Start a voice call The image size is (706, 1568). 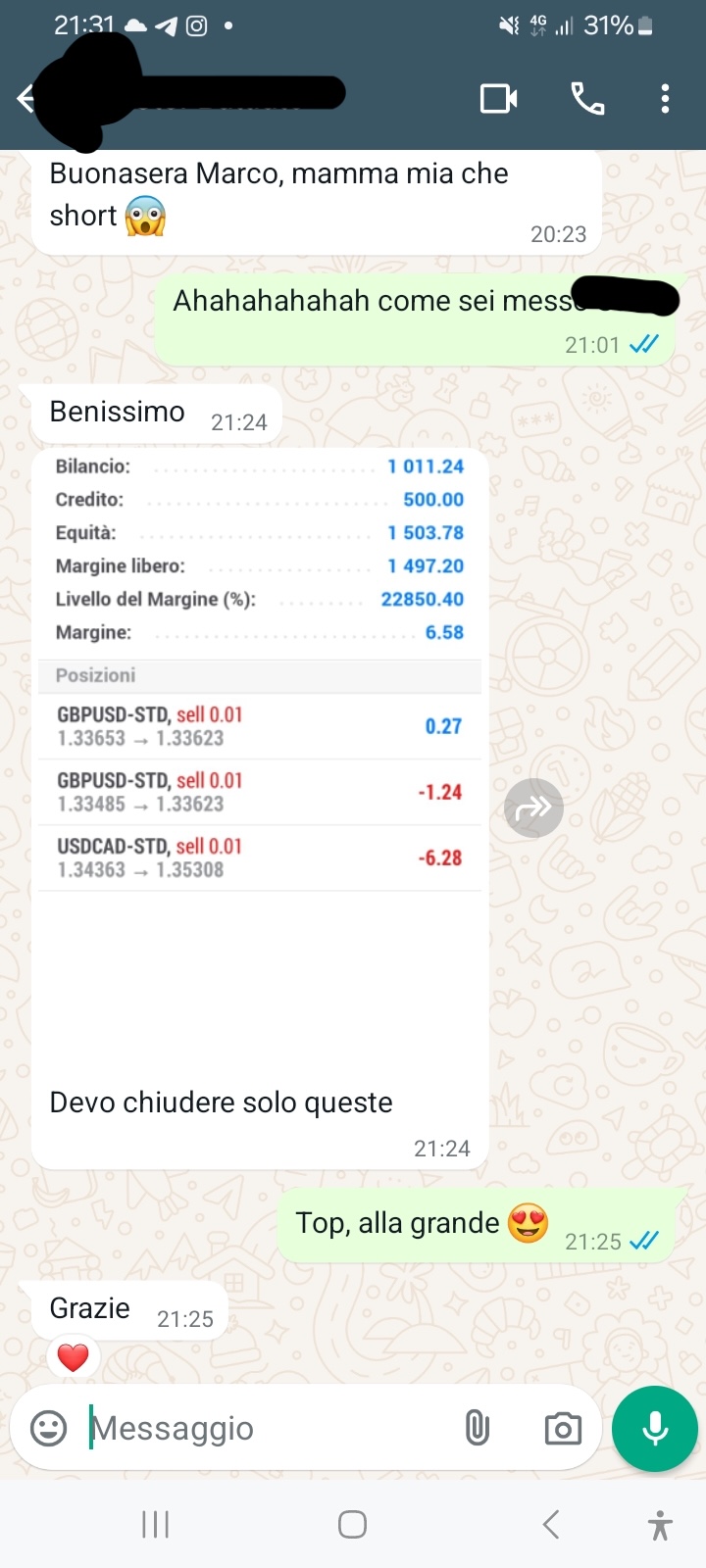(585, 98)
